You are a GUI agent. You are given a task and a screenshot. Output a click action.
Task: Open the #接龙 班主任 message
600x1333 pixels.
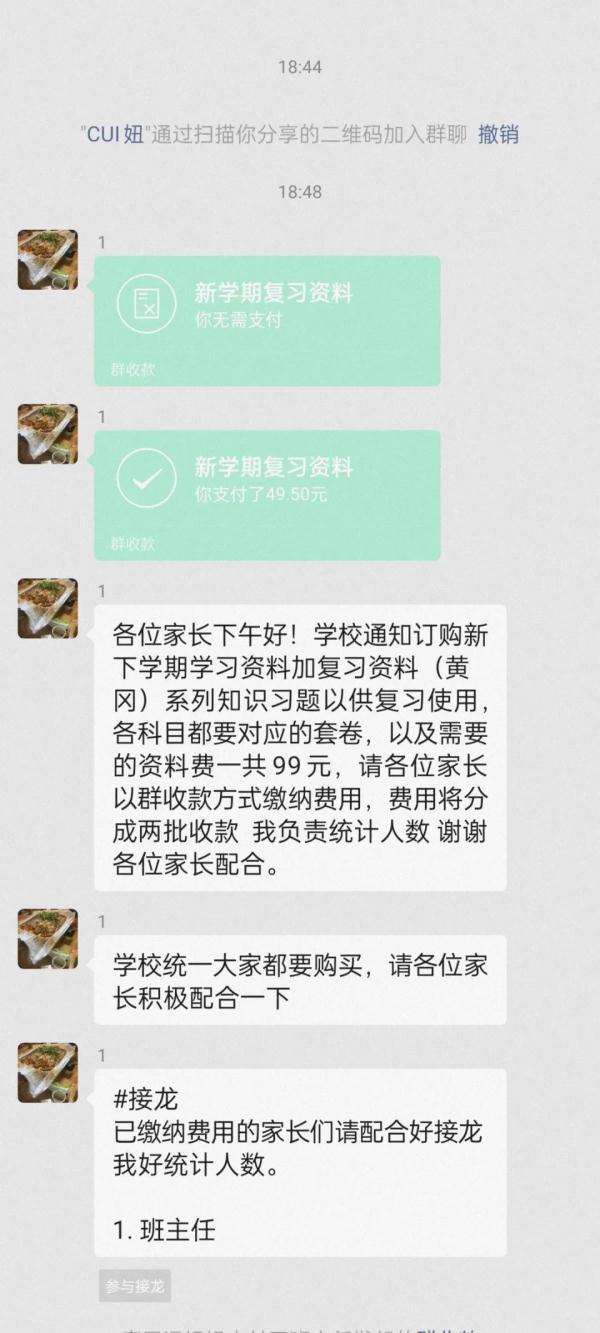click(x=300, y=1162)
